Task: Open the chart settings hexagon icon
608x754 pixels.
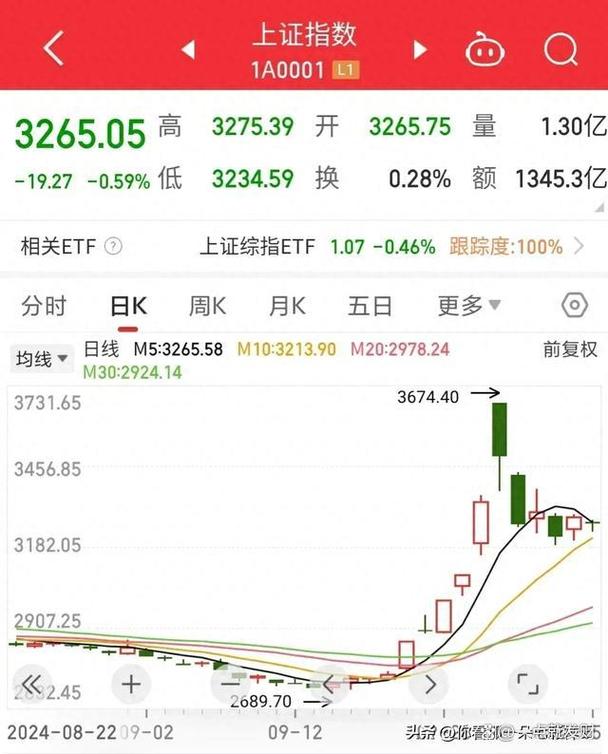Action: [573, 306]
